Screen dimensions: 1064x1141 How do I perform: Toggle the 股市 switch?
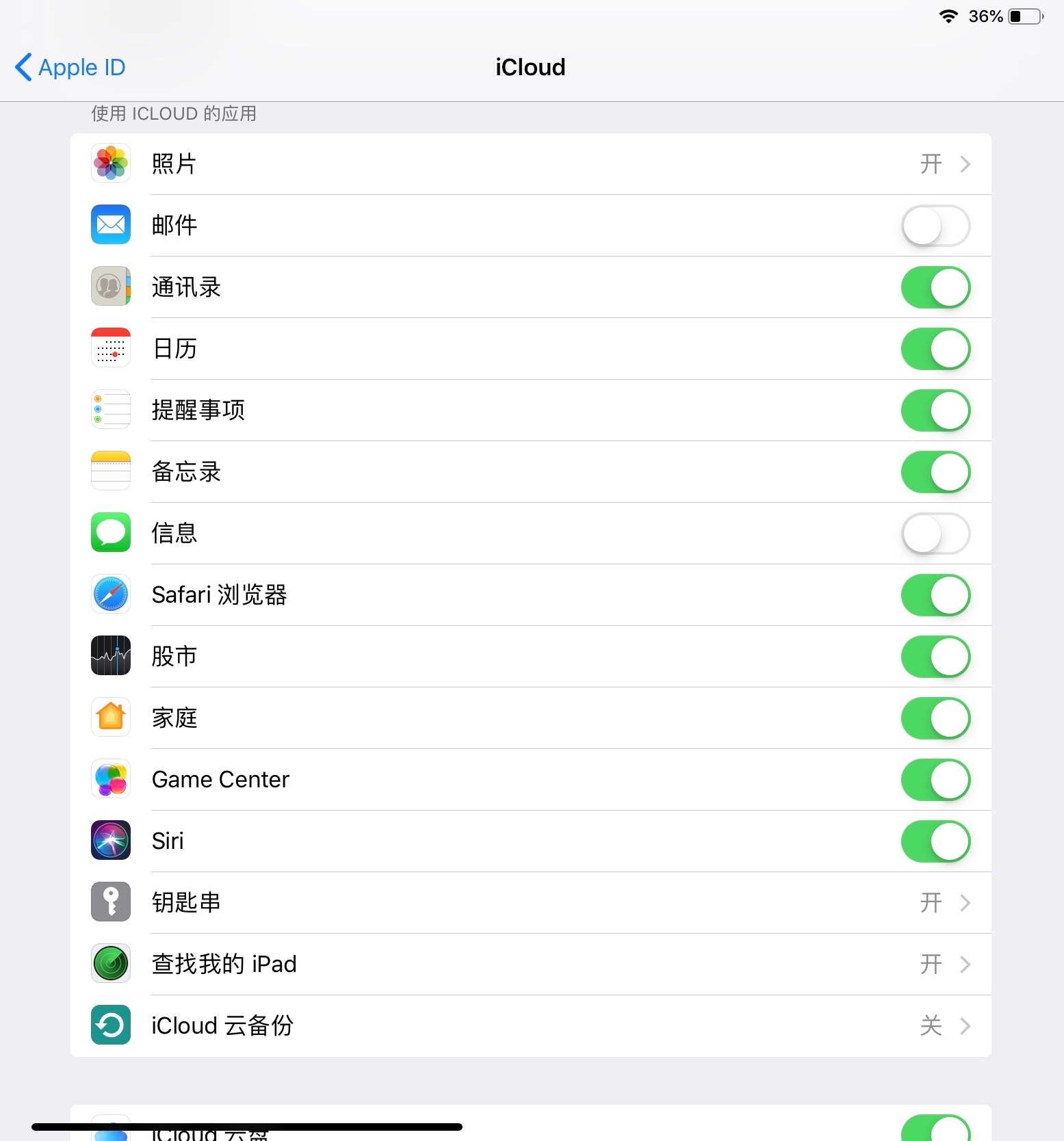coord(935,657)
